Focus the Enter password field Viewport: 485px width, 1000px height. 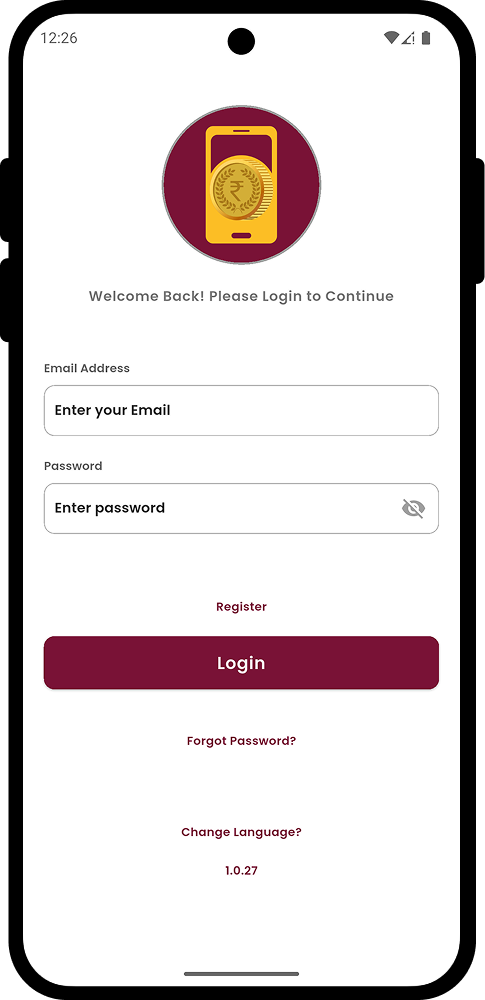pyautogui.click(x=241, y=508)
